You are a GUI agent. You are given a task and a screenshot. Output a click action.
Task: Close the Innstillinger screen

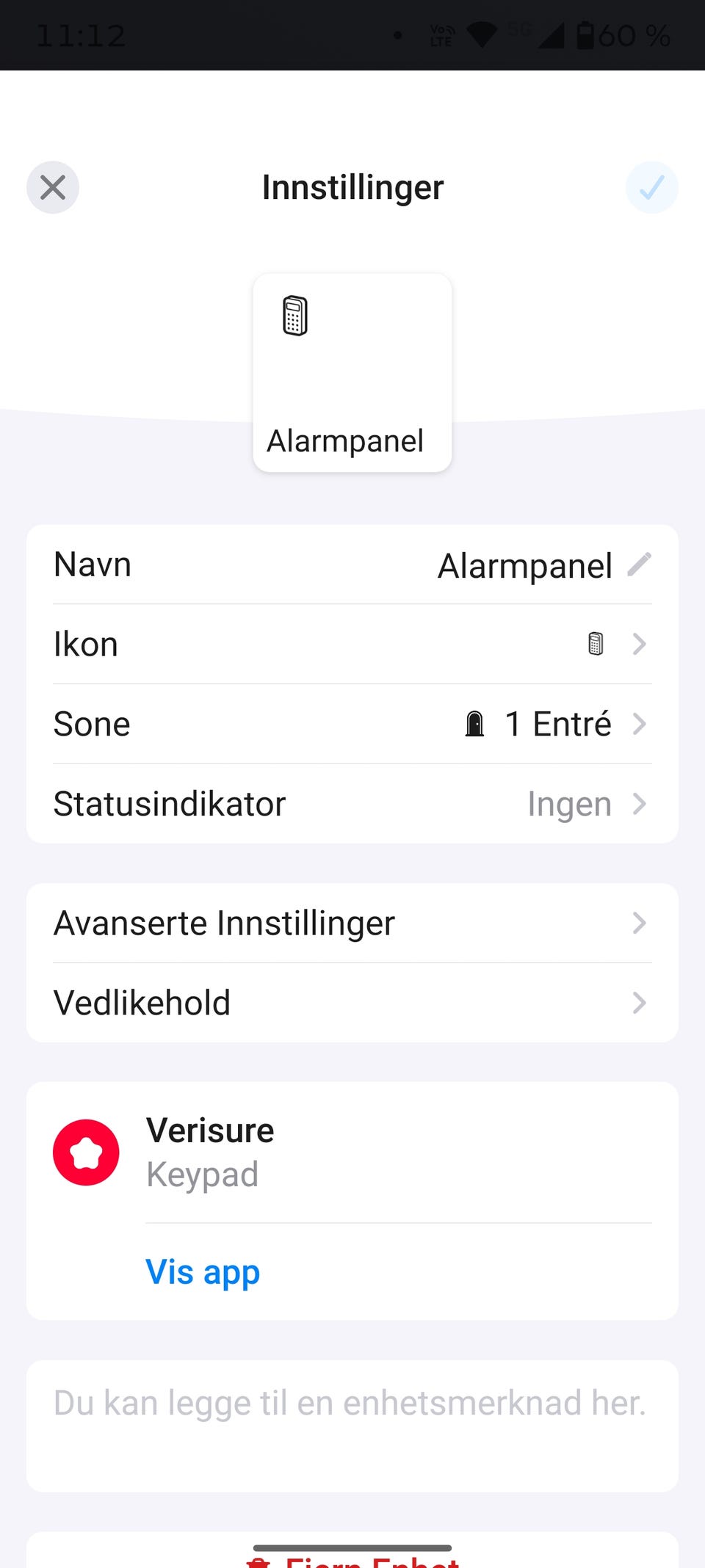click(x=53, y=187)
